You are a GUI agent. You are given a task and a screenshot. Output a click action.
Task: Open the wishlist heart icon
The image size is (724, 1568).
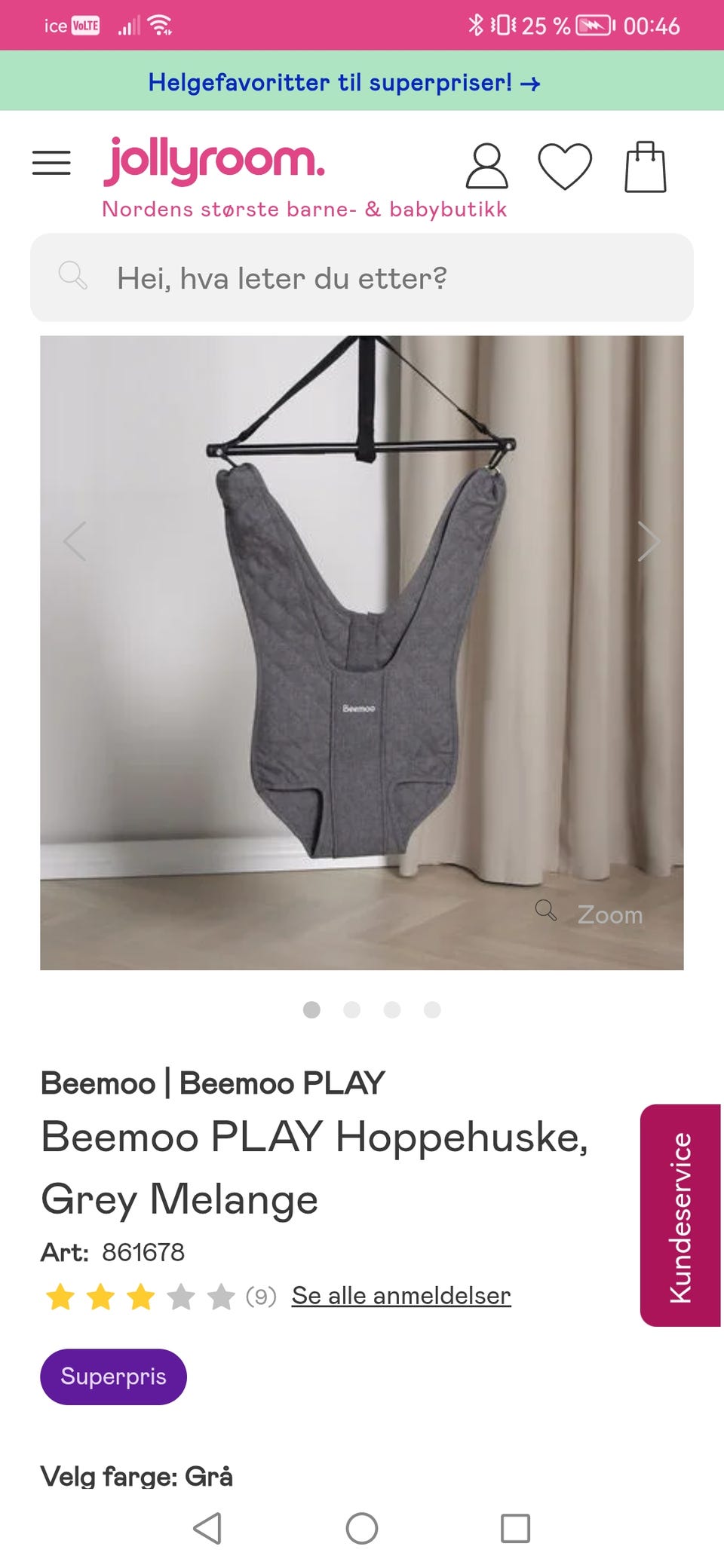565,166
